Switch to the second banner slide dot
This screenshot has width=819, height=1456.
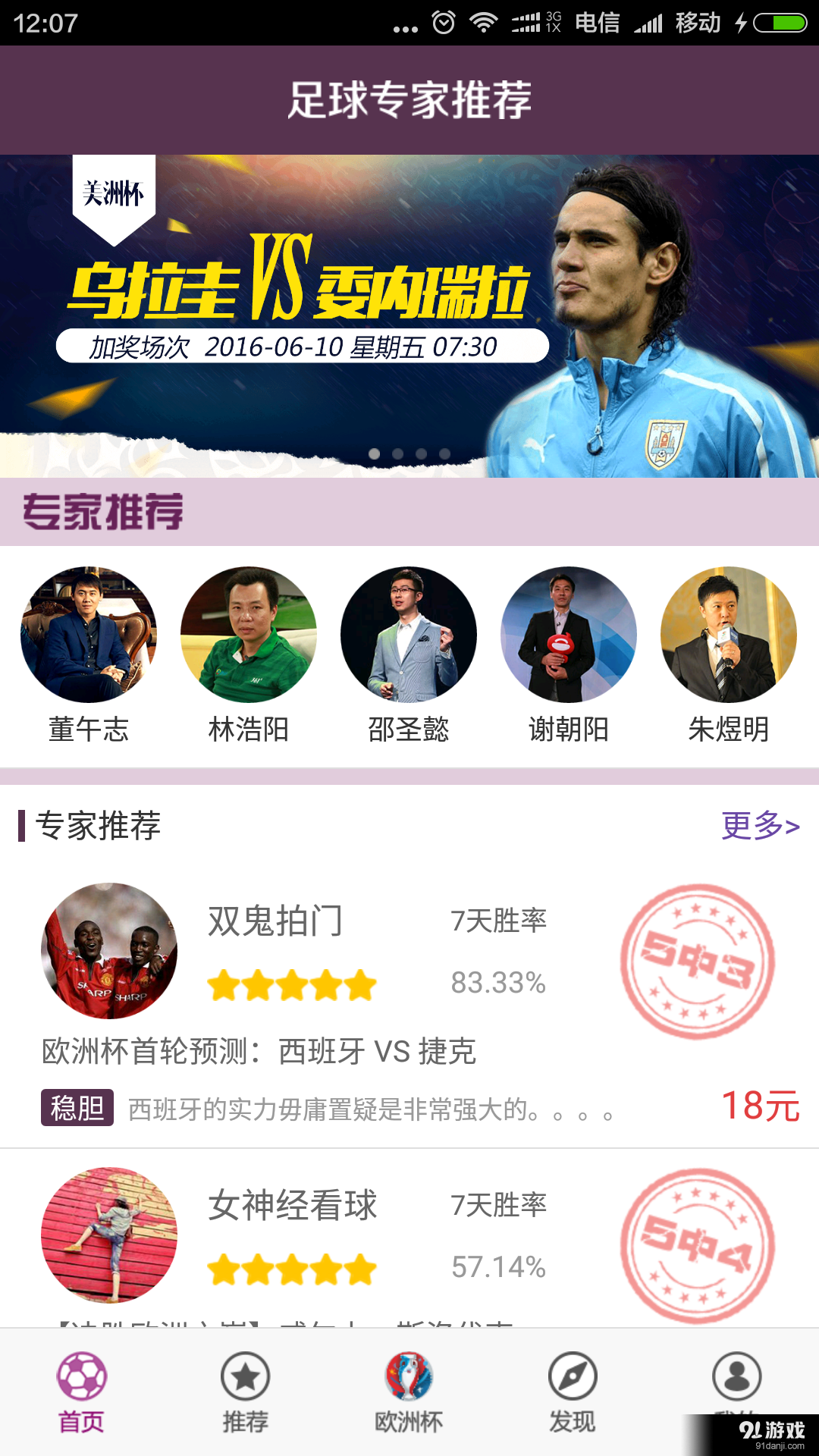(x=396, y=455)
